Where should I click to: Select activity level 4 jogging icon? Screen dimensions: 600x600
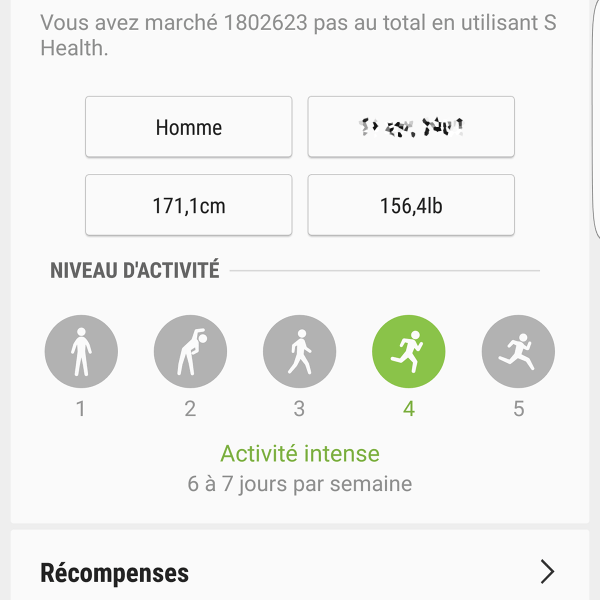point(409,352)
